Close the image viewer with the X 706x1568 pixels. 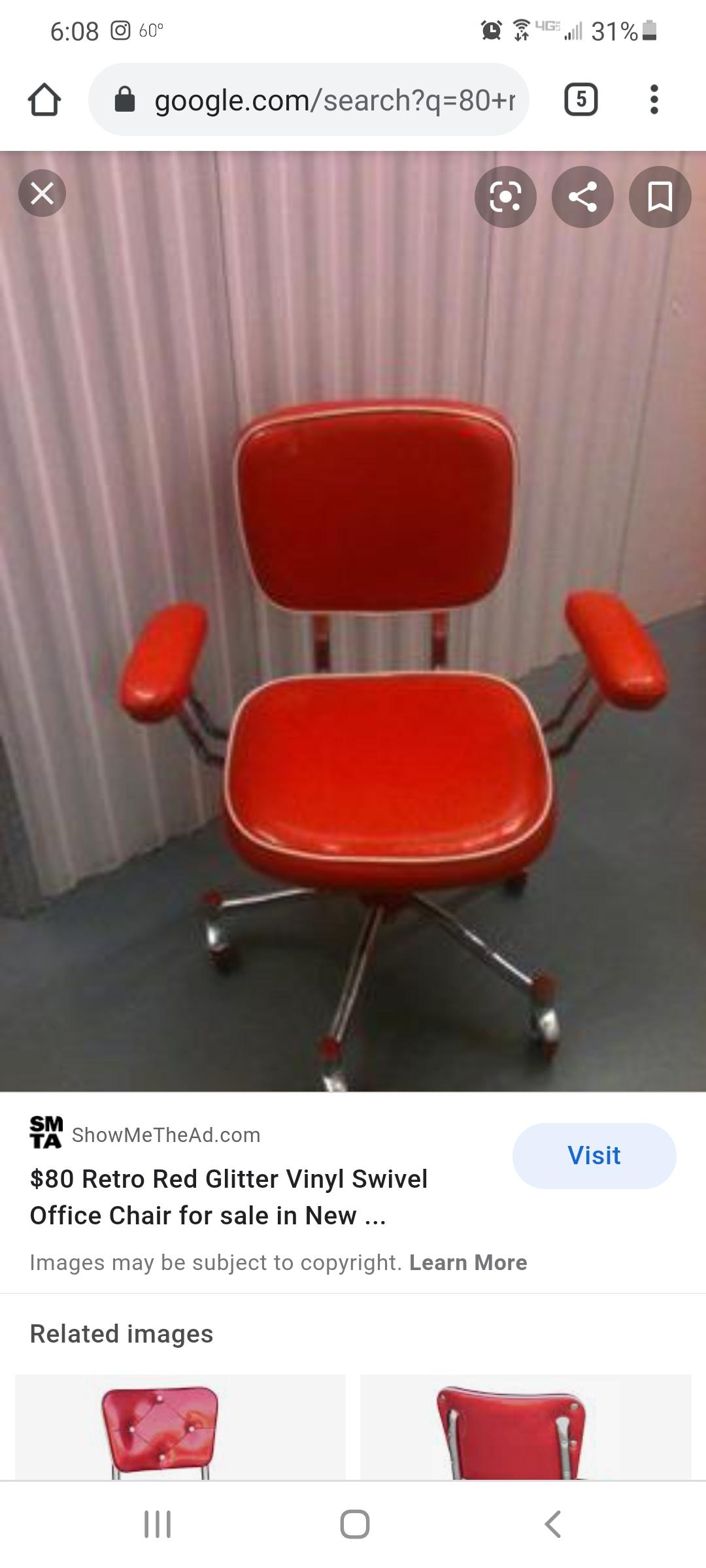pyautogui.click(x=42, y=193)
